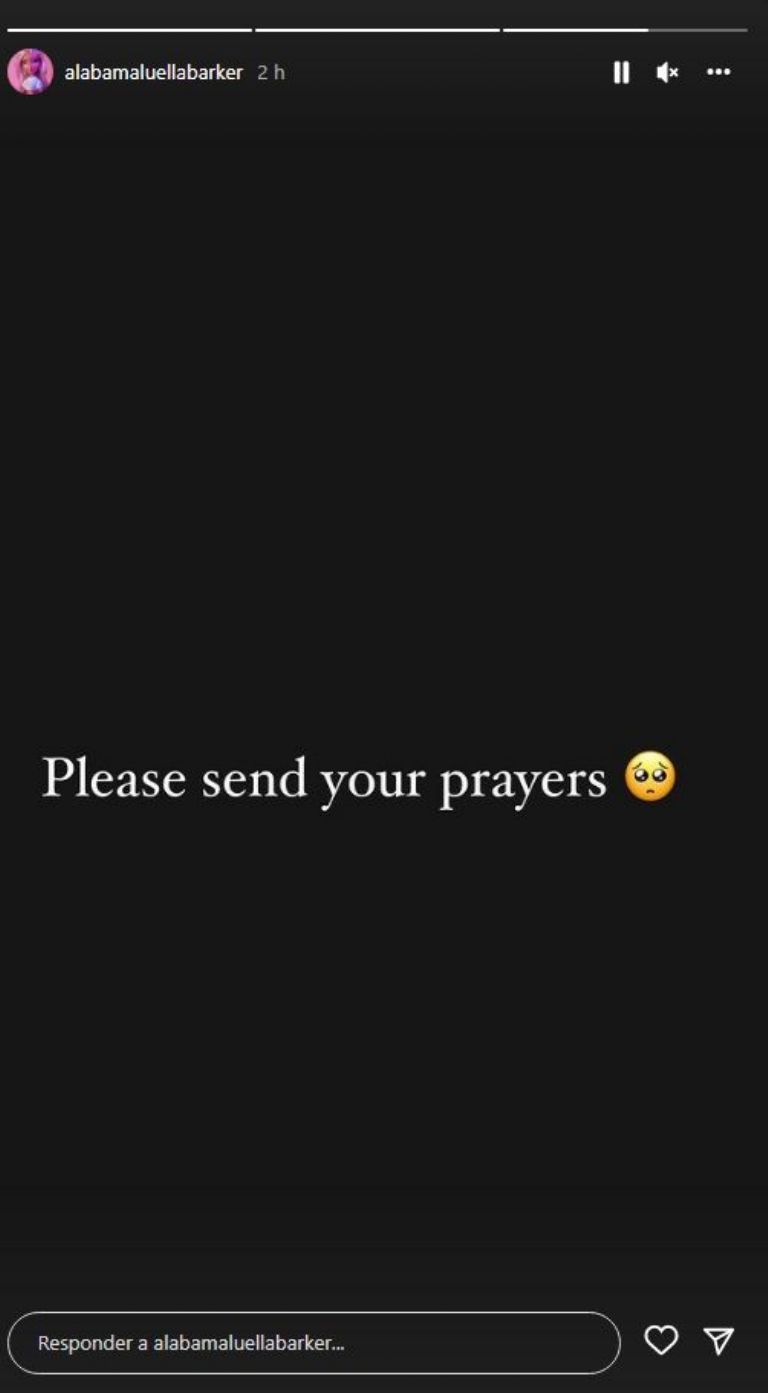Open the three-dot options menu
This screenshot has height=1393, width=768.
718,72
